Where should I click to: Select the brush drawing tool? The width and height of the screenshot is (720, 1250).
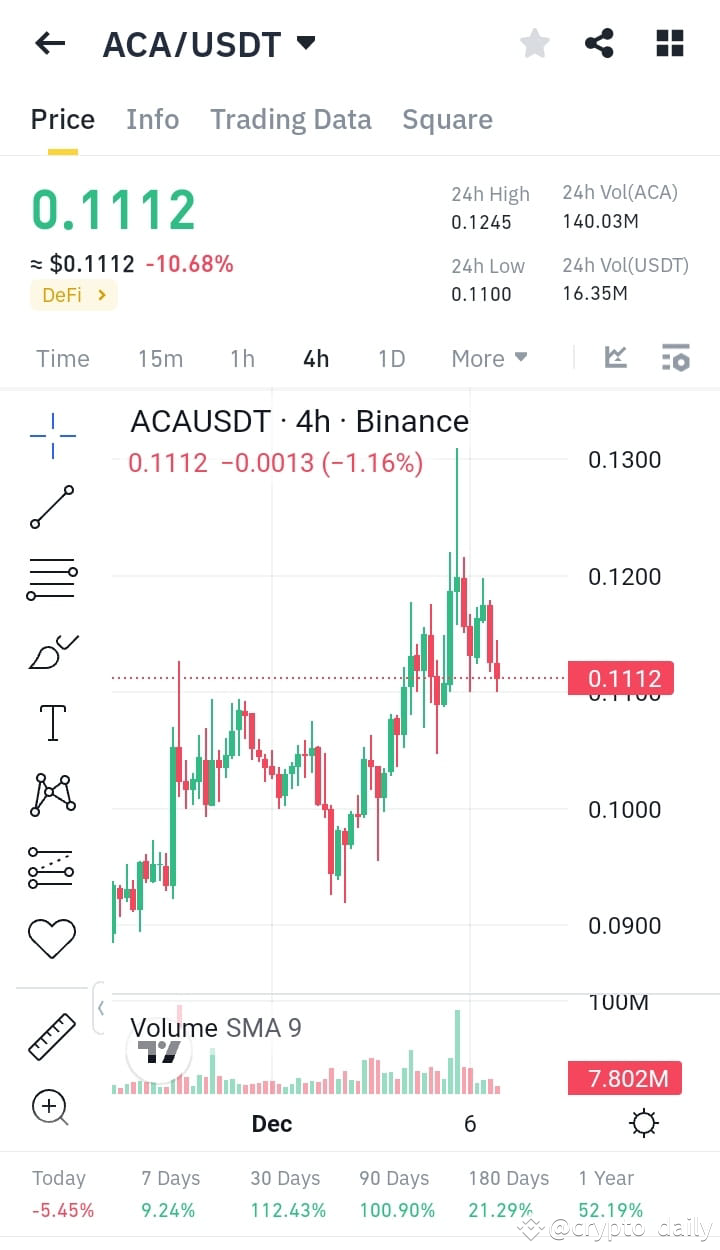(x=52, y=650)
